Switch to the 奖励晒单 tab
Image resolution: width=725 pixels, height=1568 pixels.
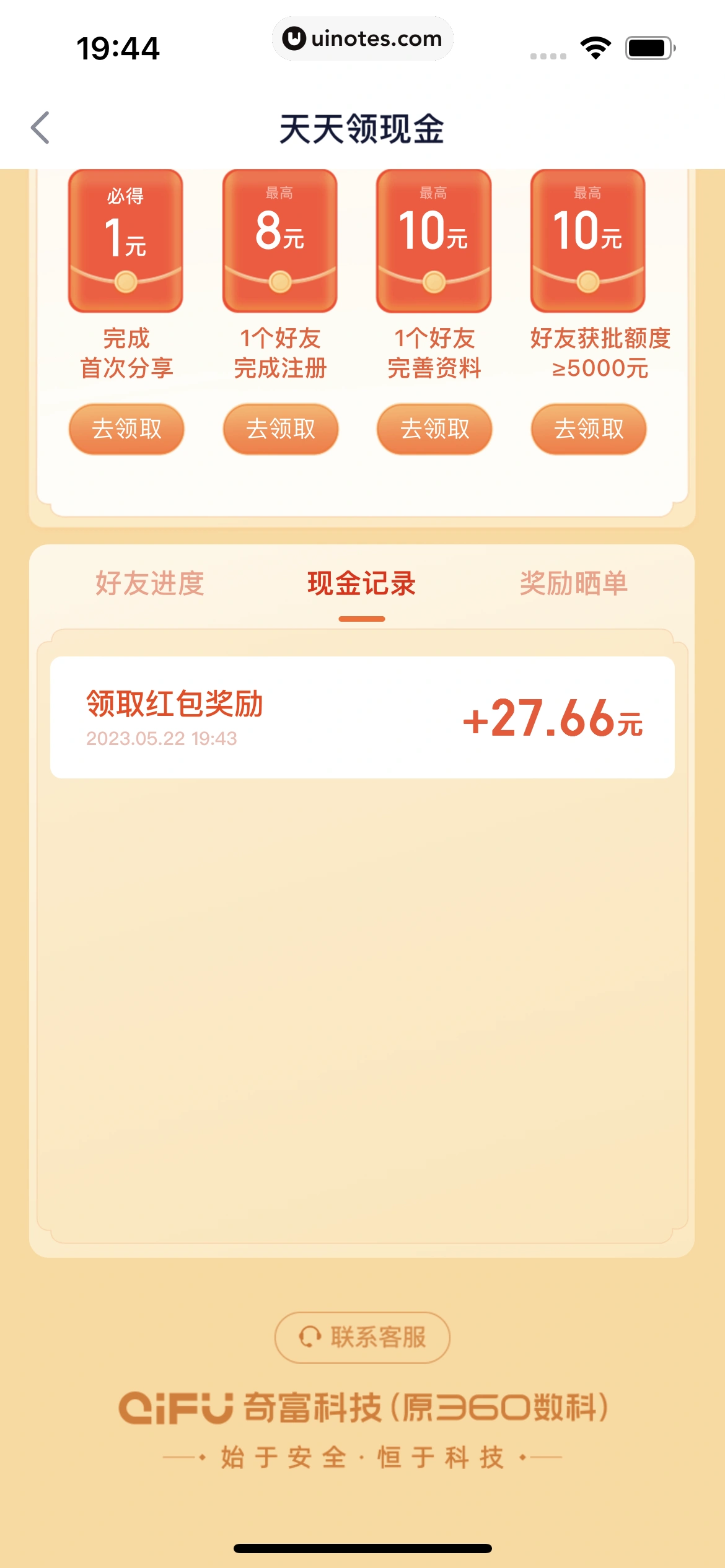[573, 583]
